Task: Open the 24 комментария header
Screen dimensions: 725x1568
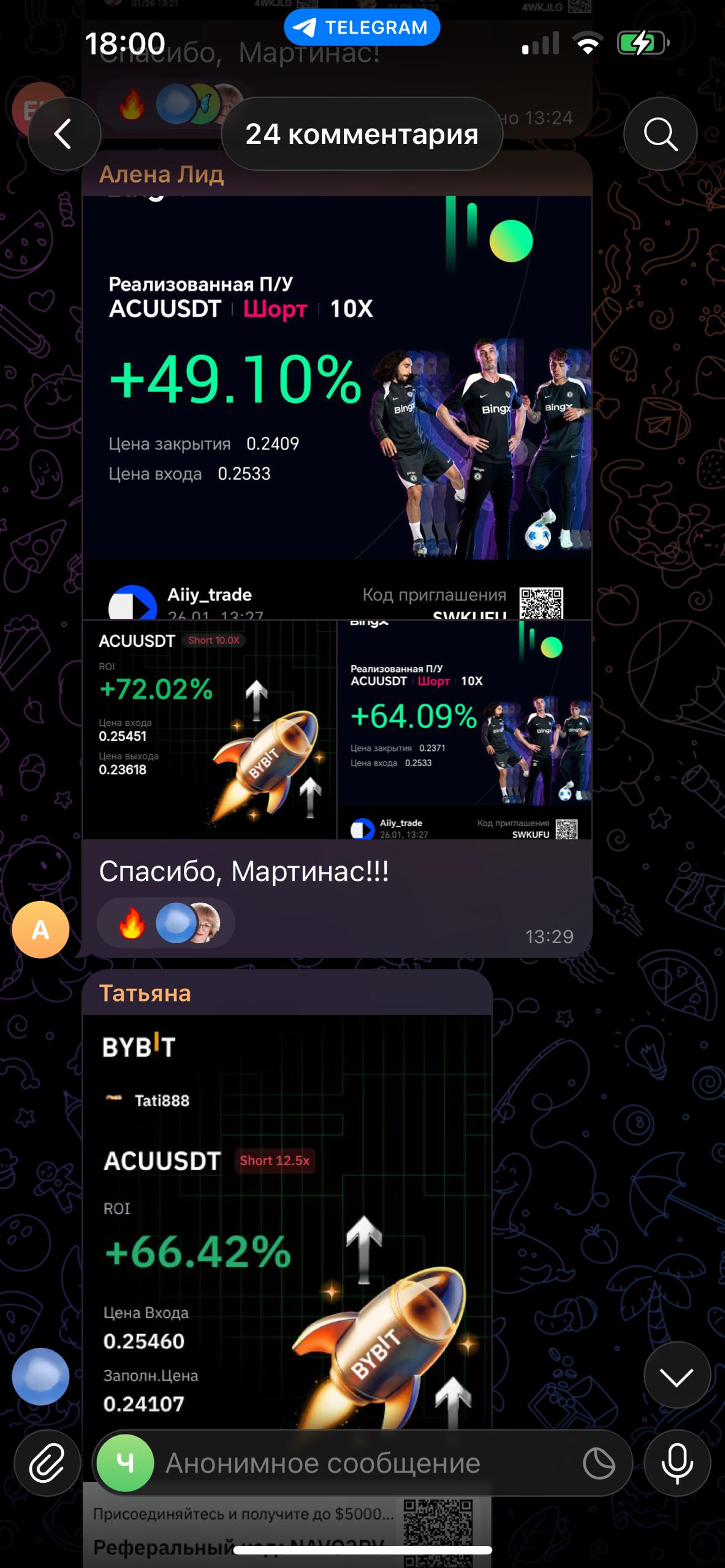Action: point(362,134)
